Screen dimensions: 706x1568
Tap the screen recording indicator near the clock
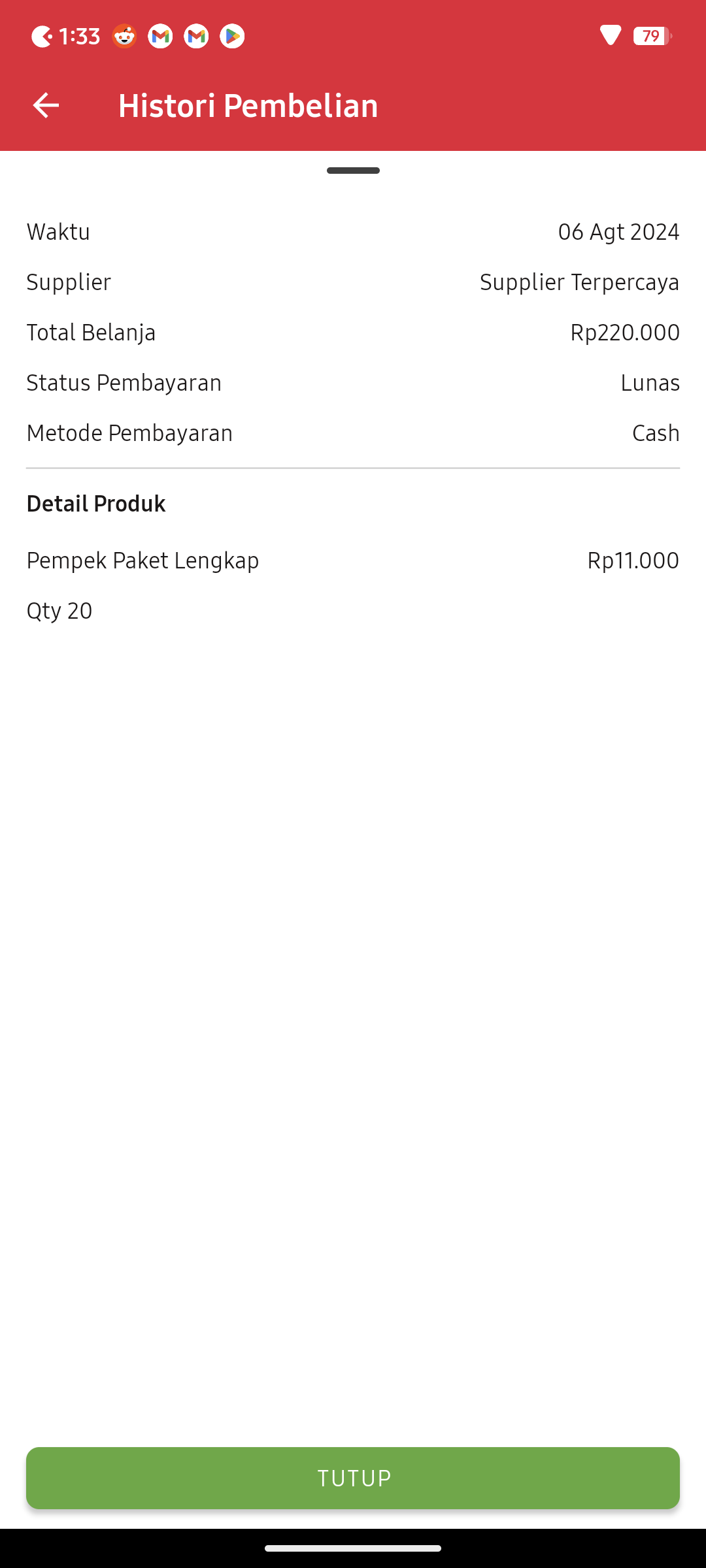tap(42, 36)
